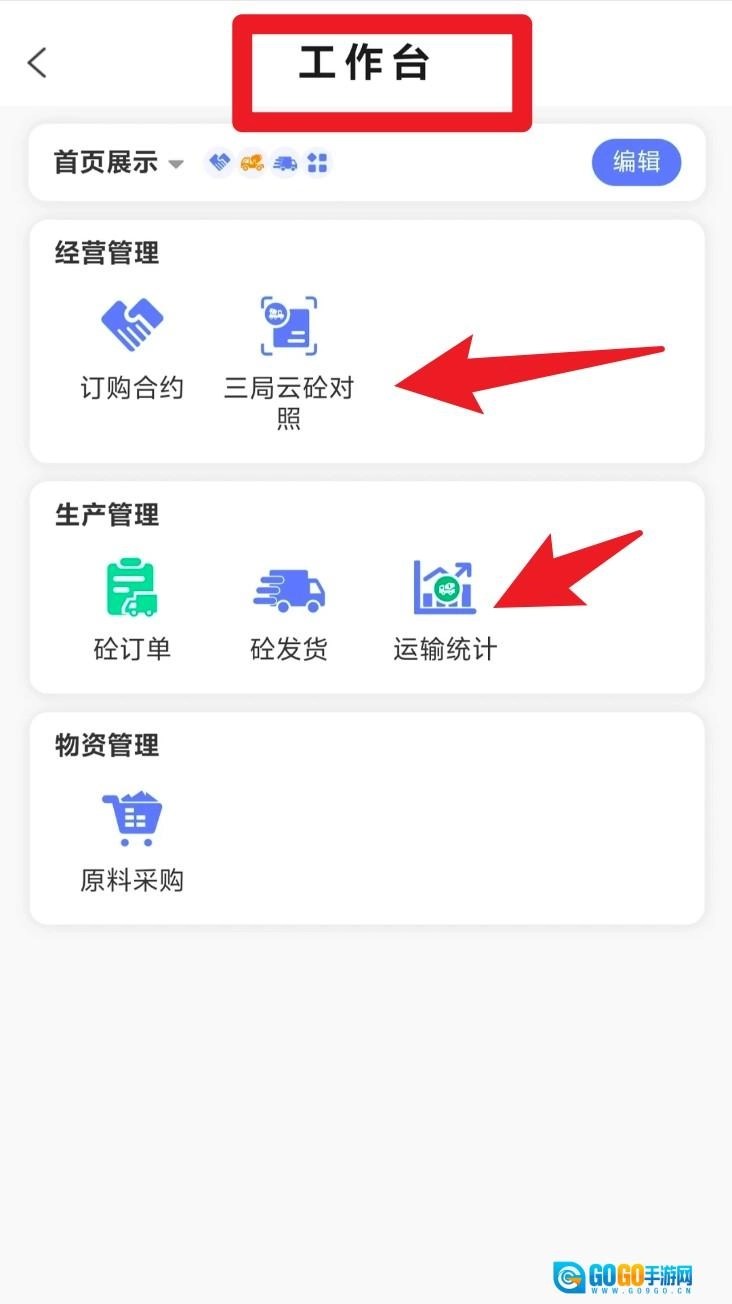The height and width of the screenshot is (1304, 732).
Task: Select 砼发货 delivery option
Action: [289, 609]
